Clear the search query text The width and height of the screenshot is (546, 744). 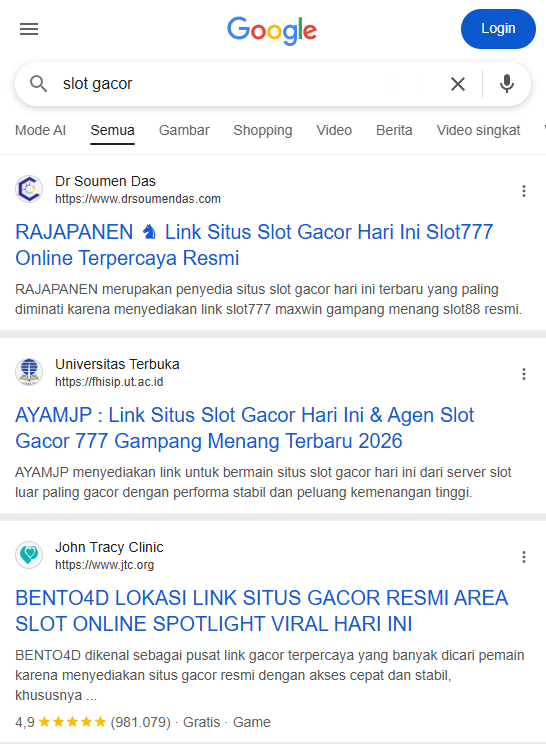458,84
